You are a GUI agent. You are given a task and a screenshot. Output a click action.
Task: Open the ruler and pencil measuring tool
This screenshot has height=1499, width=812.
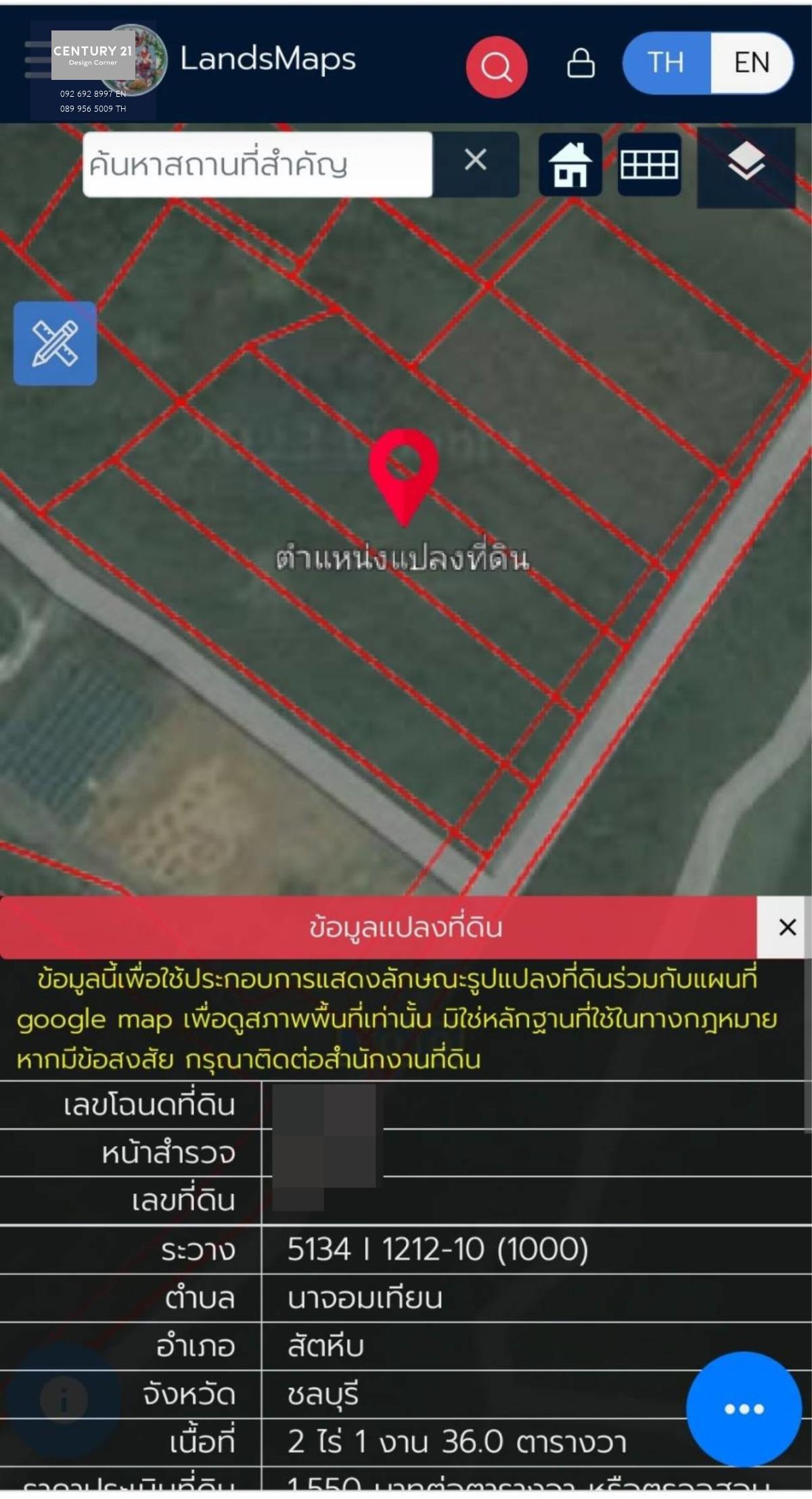pyautogui.click(x=55, y=343)
